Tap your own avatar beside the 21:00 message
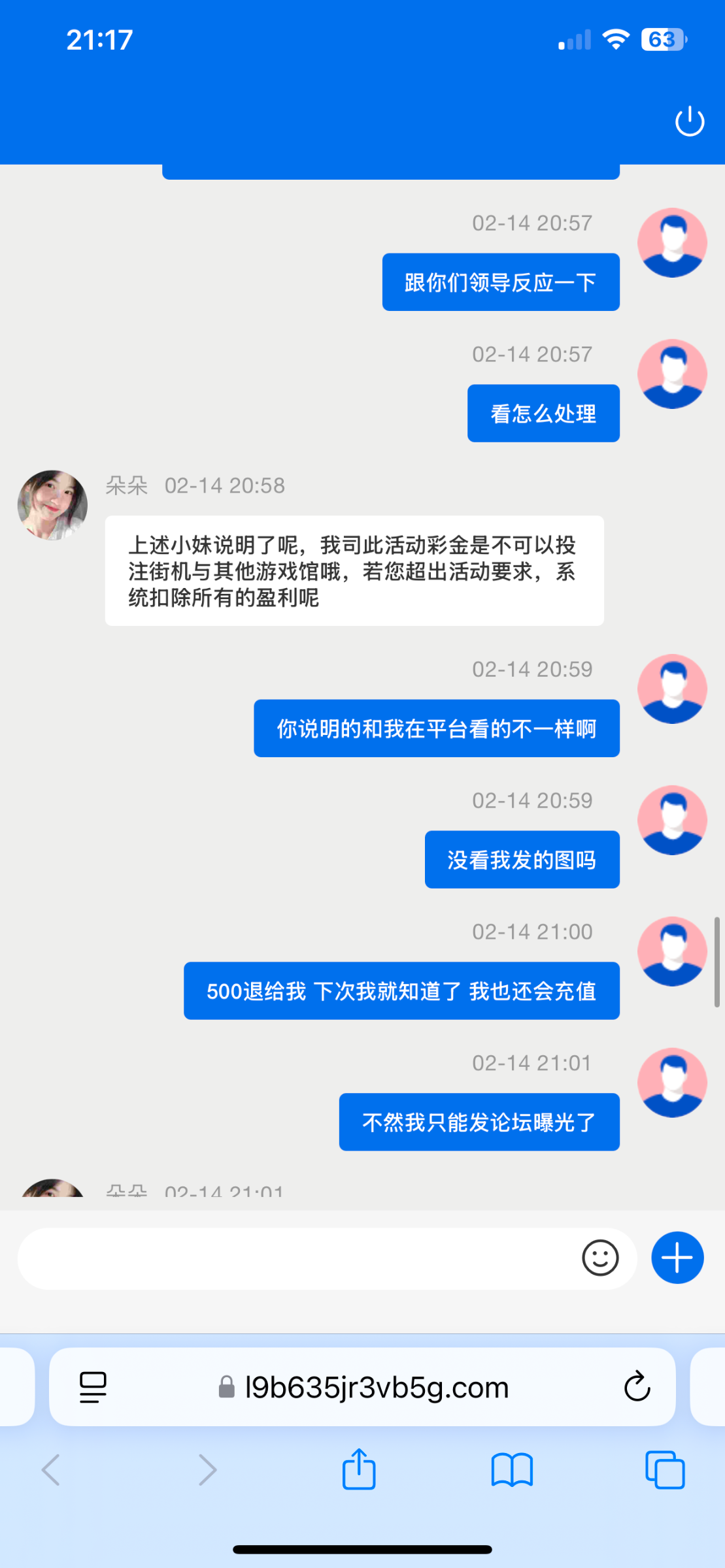The height and width of the screenshot is (1568, 725). [673, 952]
